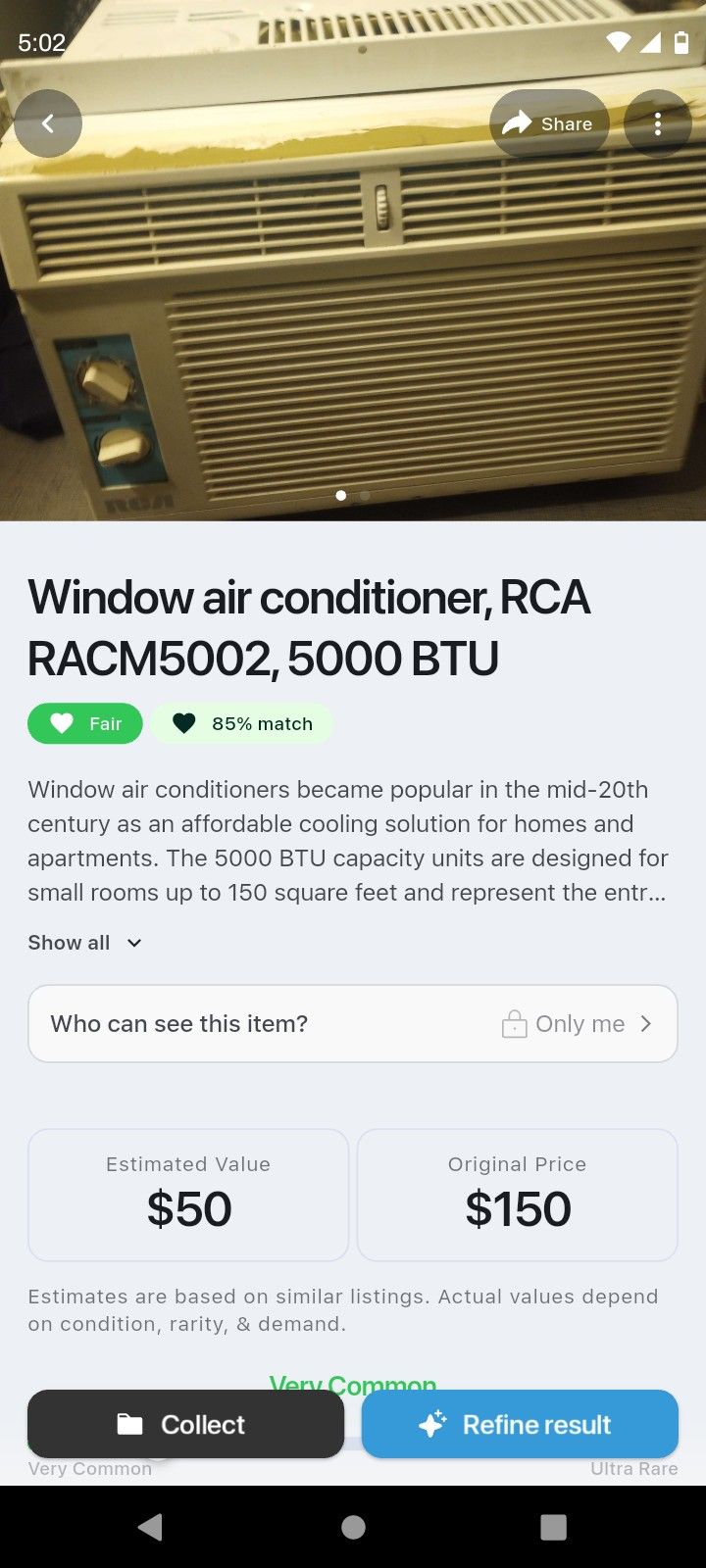Tap the chevron on Who can see this item

pos(646,1023)
